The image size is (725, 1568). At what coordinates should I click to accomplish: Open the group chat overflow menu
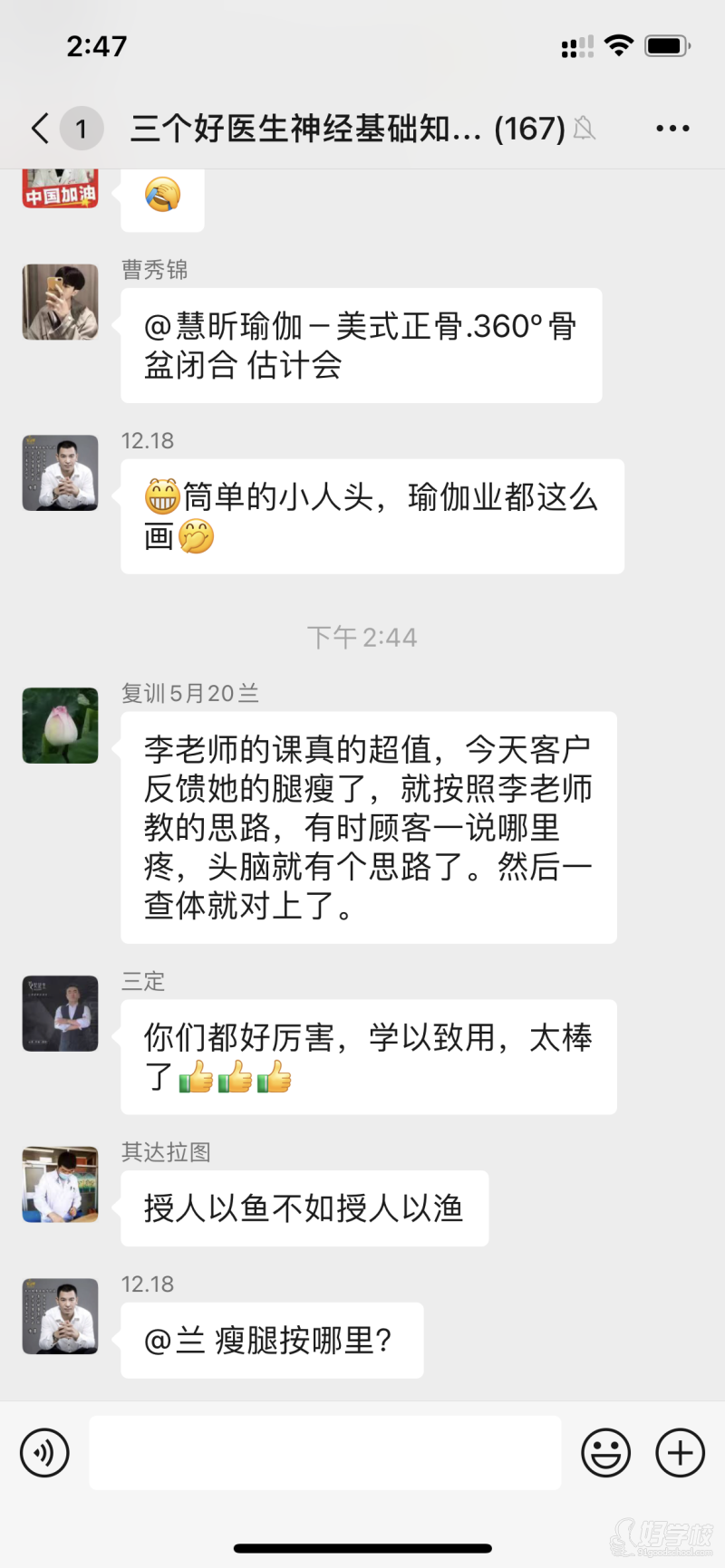pos(672,129)
